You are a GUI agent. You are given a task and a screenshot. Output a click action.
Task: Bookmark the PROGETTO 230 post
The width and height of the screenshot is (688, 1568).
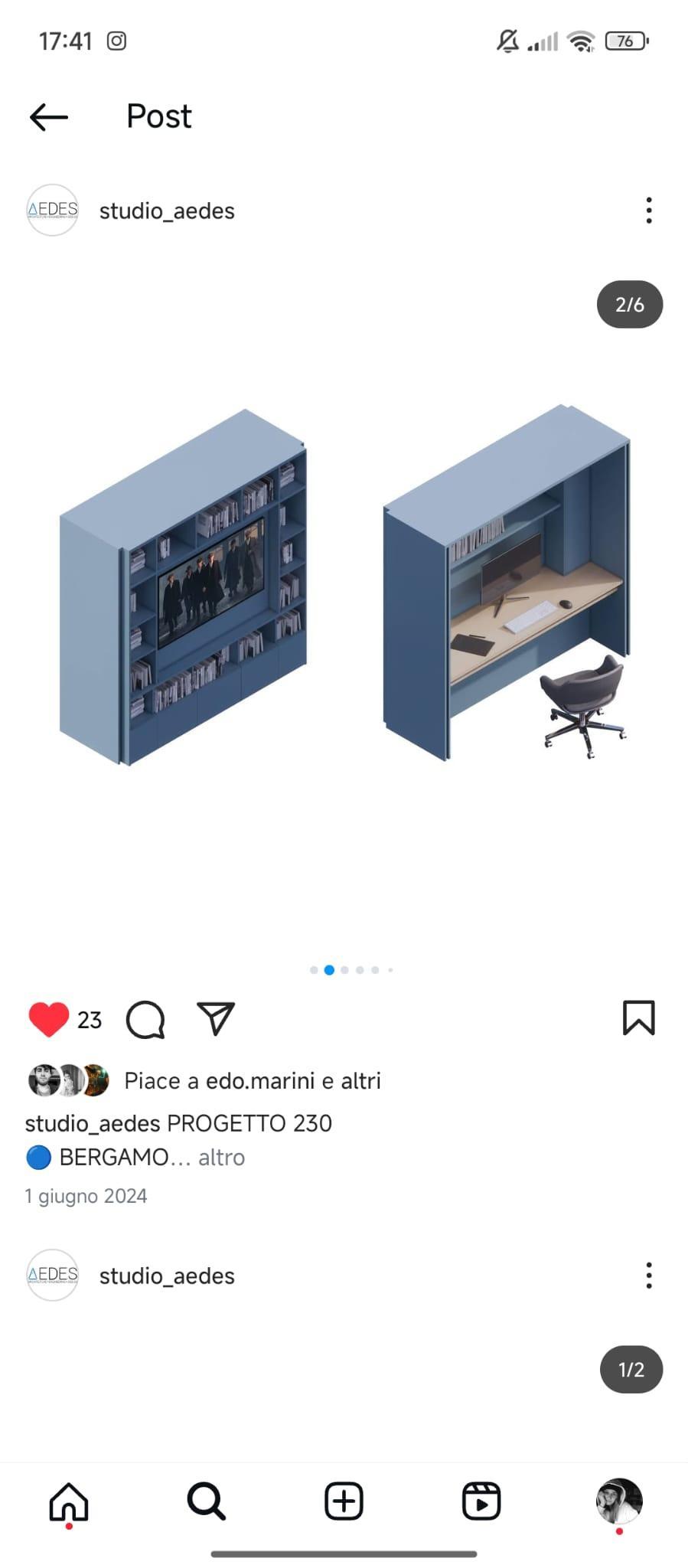click(x=639, y=1018)
